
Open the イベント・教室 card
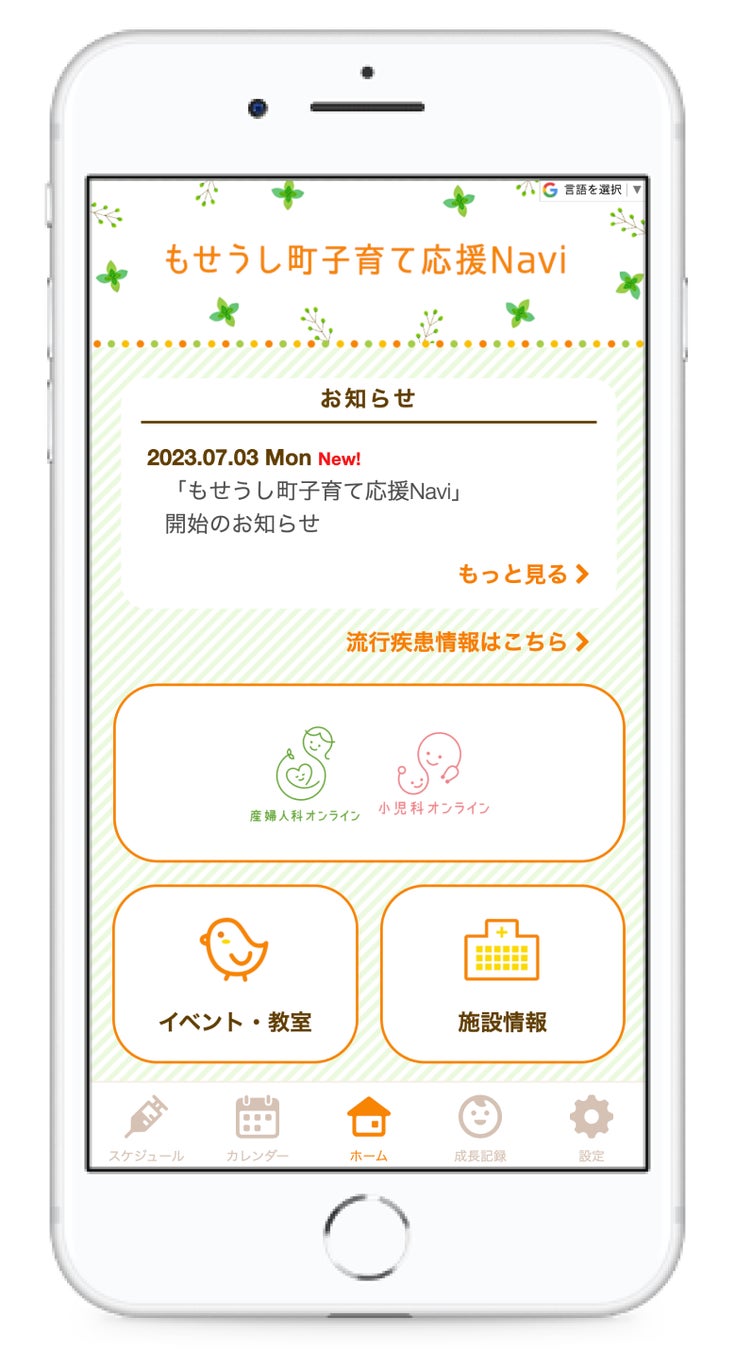235,973
